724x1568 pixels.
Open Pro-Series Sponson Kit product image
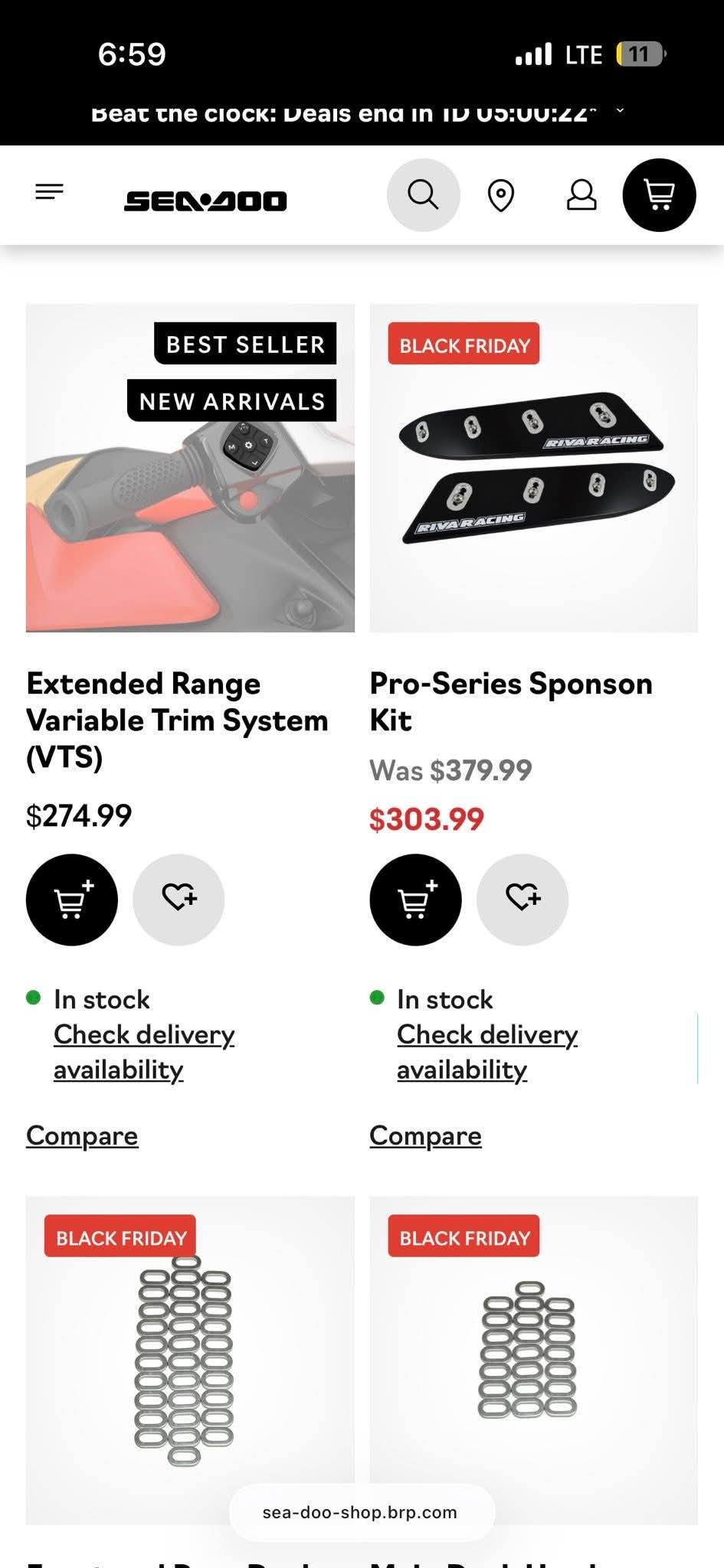click(533, 468)
